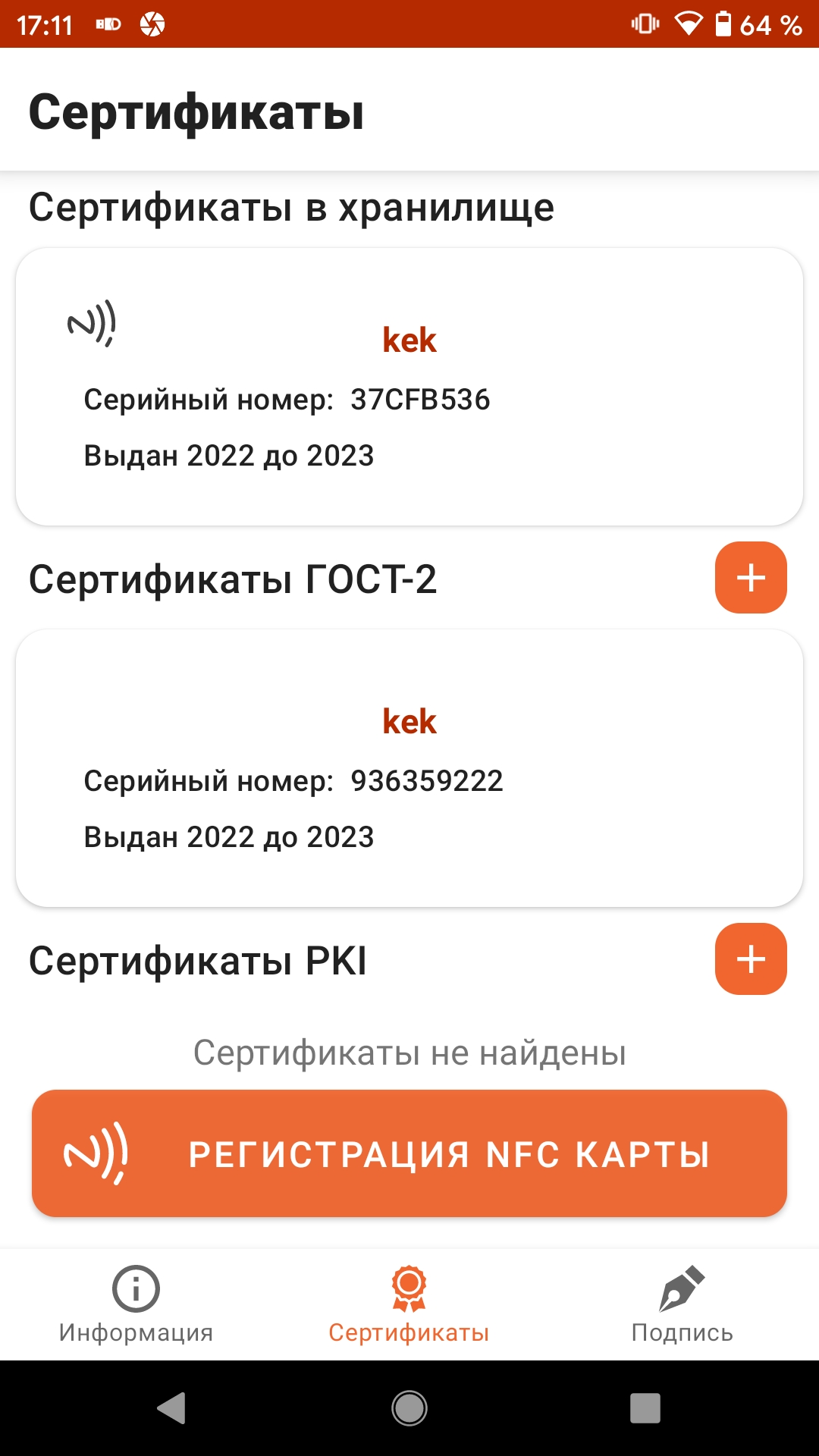Select the Сертификаты tab
819x1456 pixels.
click(x=409, y=1304)
